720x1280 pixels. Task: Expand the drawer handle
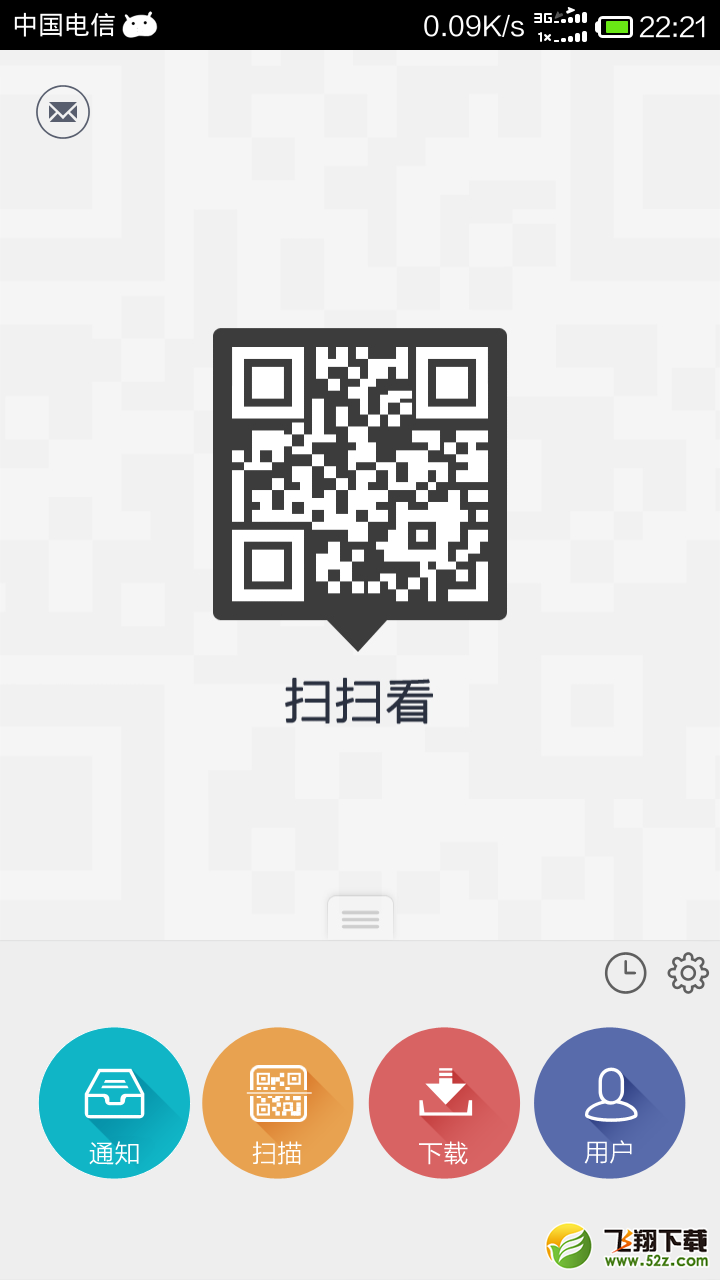click(360, 918)
